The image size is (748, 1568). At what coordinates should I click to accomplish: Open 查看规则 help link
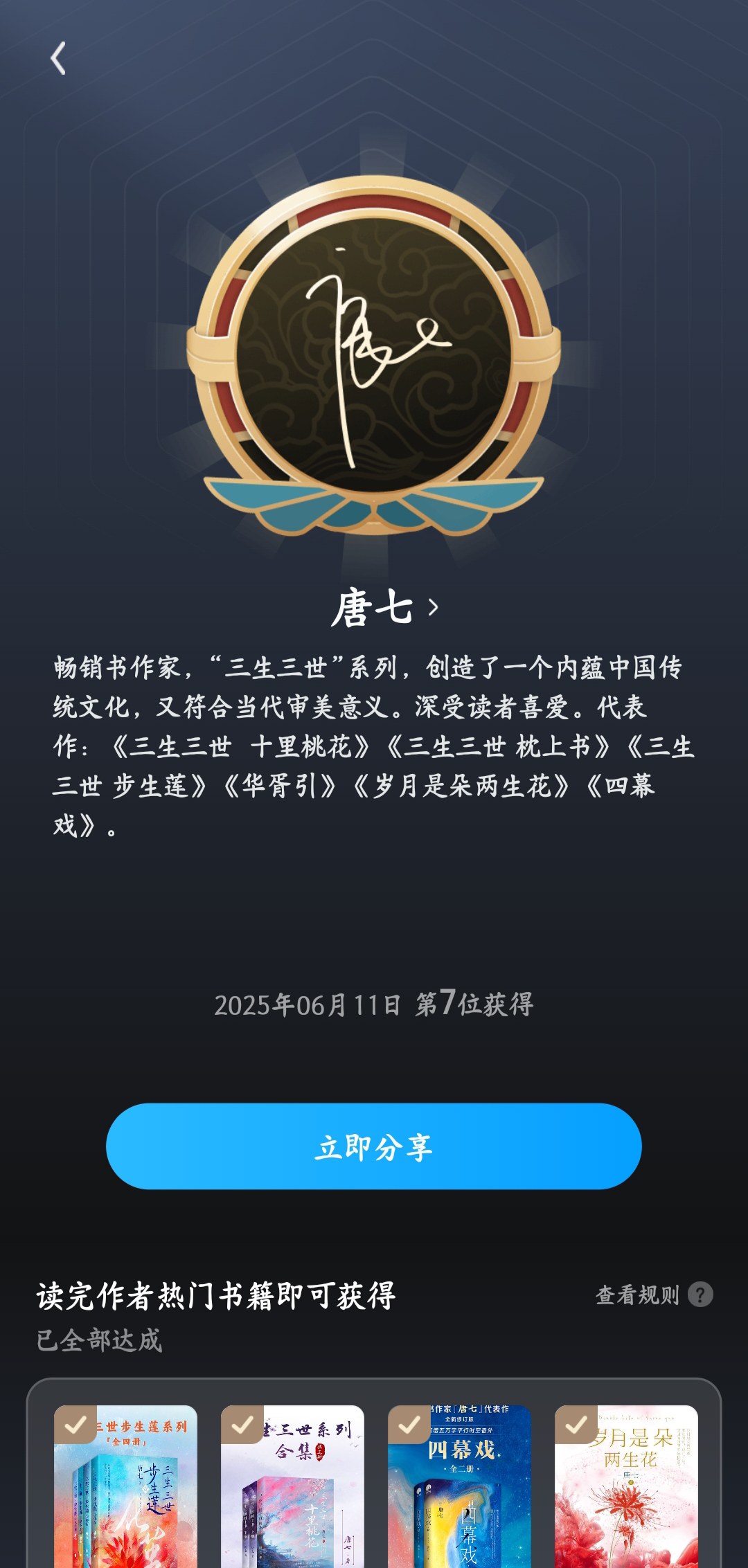click(x=654, y=1295)
